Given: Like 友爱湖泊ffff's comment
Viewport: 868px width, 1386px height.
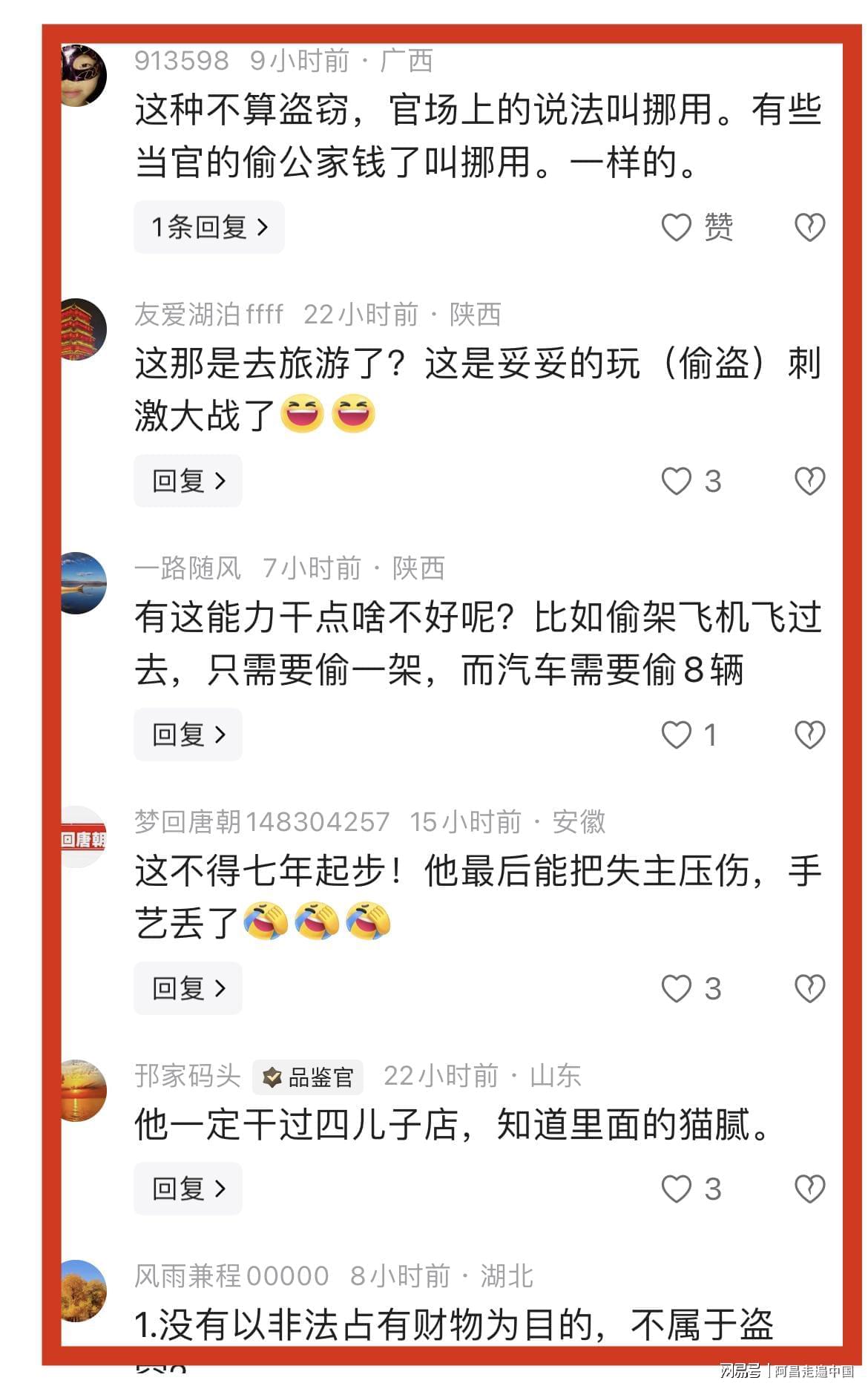Looking at the screenshot, I should (677, 481).
